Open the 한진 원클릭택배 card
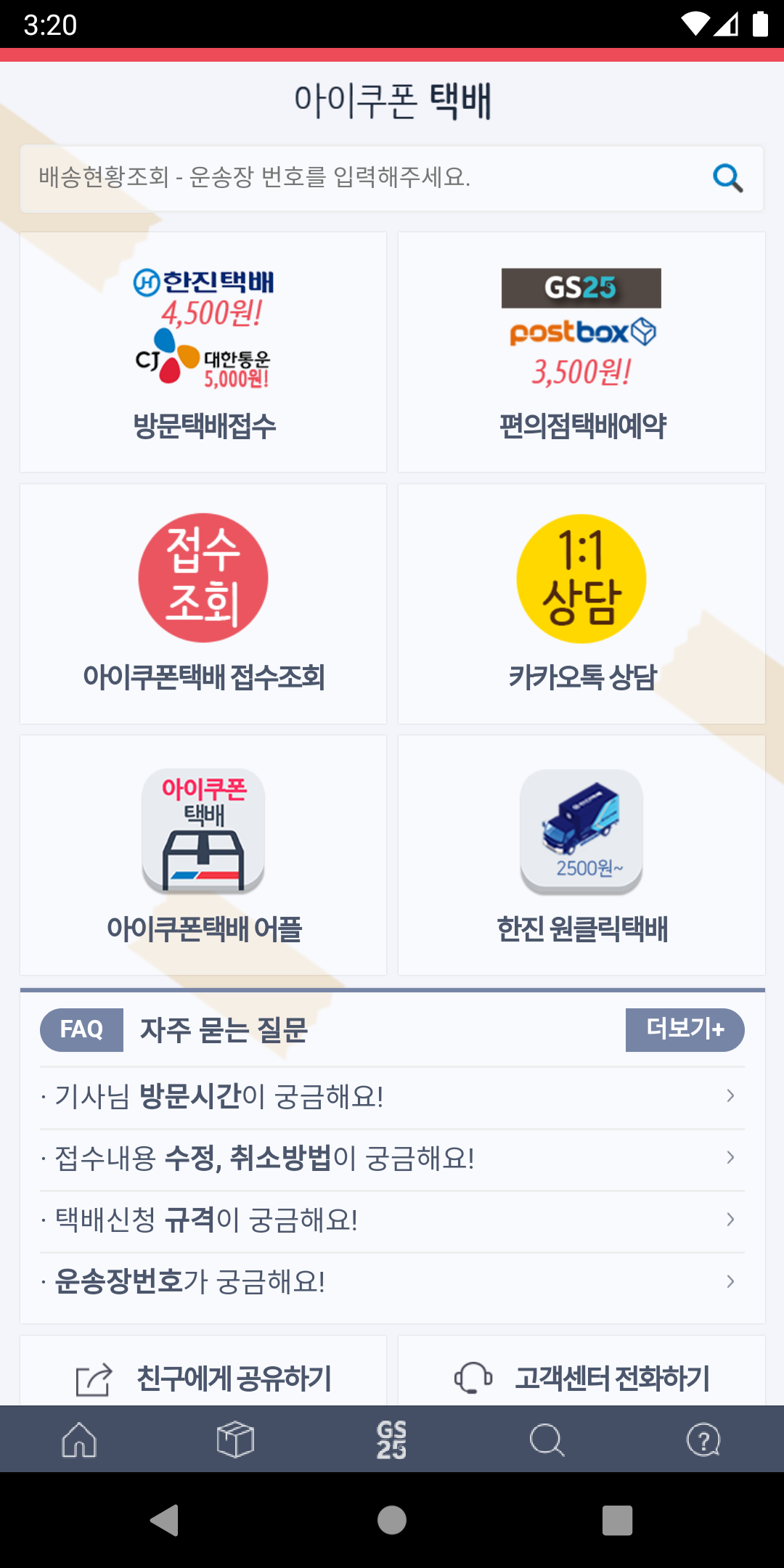 [x=581, y=855]
